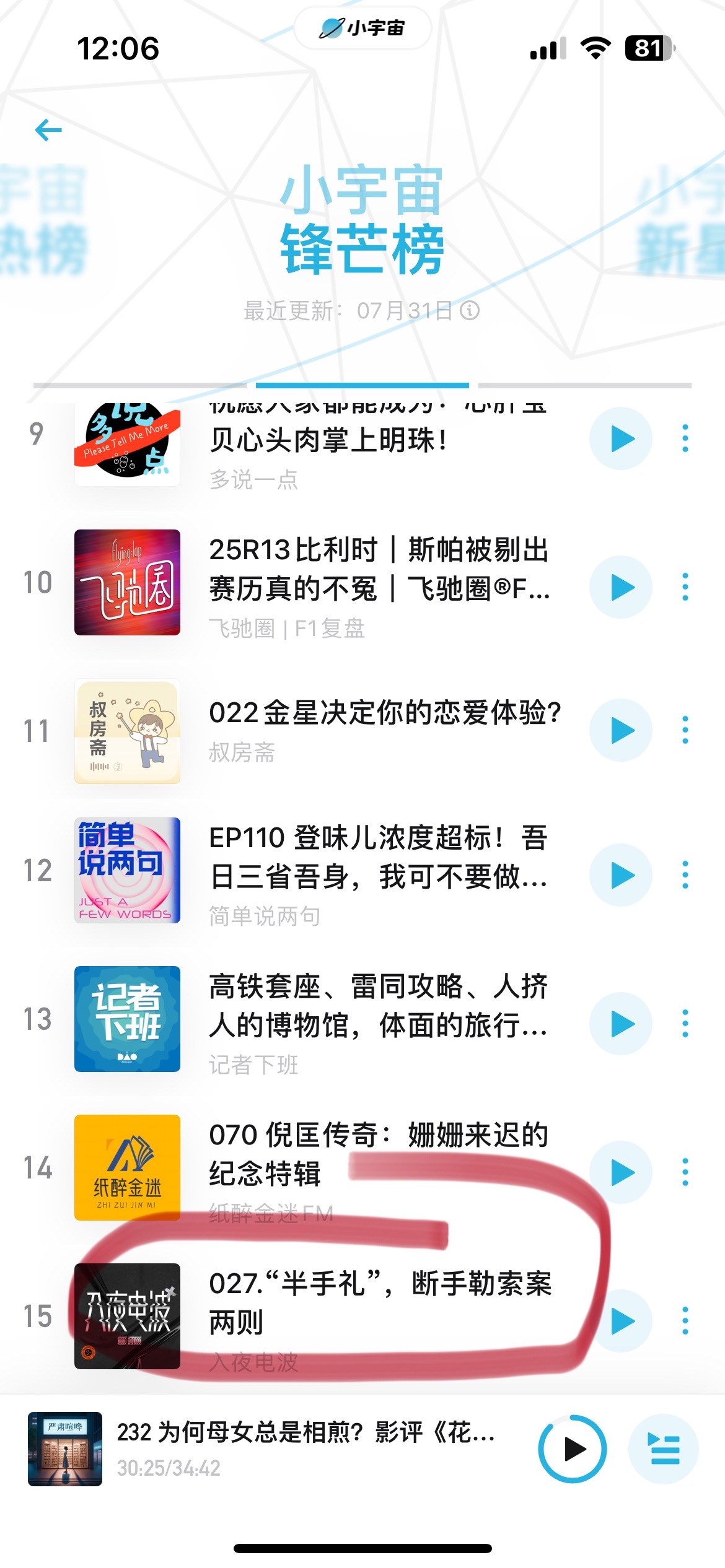The width and height of the screenshot is (725, 1568).
Task: Go back with the arrow icon
Action: click(x=48, y=130)
